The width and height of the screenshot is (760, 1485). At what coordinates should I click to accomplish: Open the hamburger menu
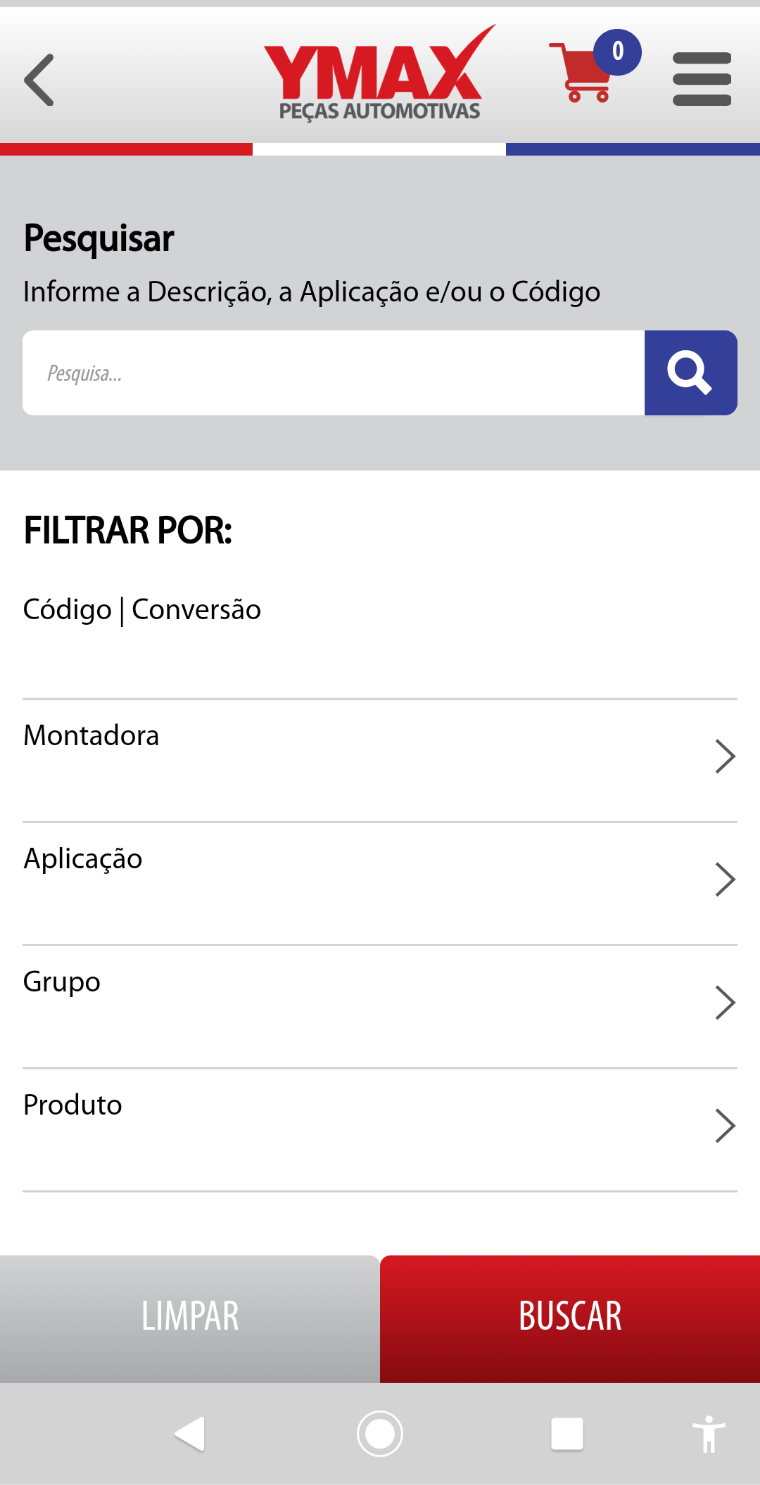pyautogui.click(x=702, y=79)
